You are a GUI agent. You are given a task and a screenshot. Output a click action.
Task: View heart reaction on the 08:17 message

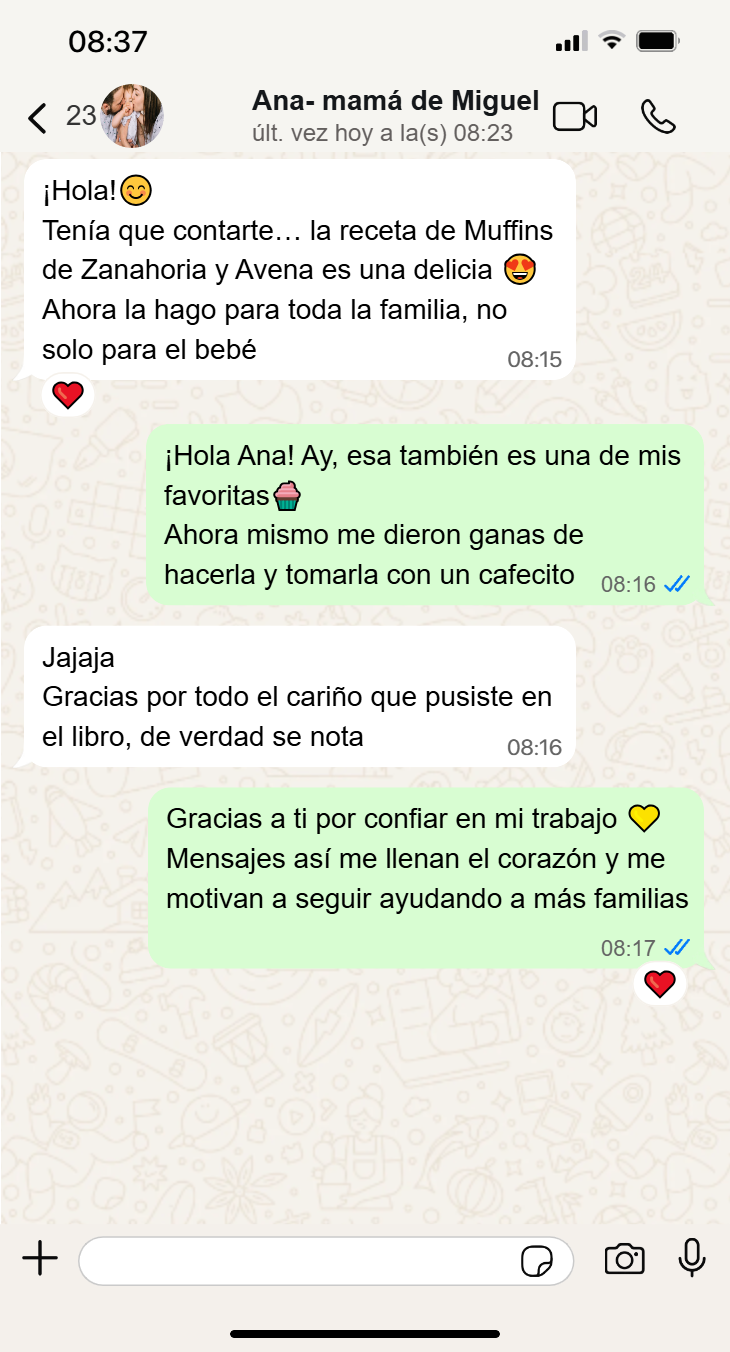click(660, 985)
